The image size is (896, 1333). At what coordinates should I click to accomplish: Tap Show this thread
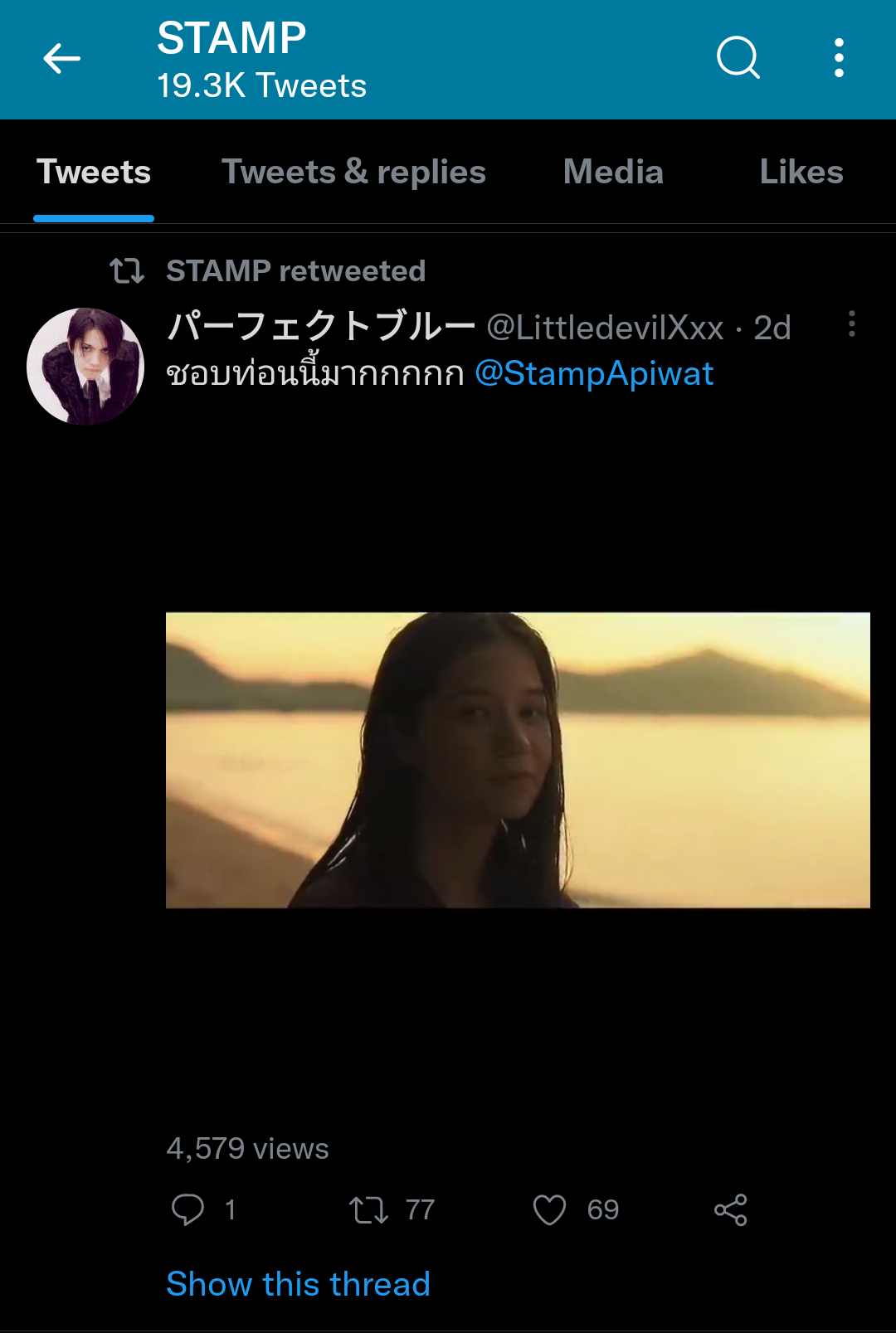pos(298,1284)
